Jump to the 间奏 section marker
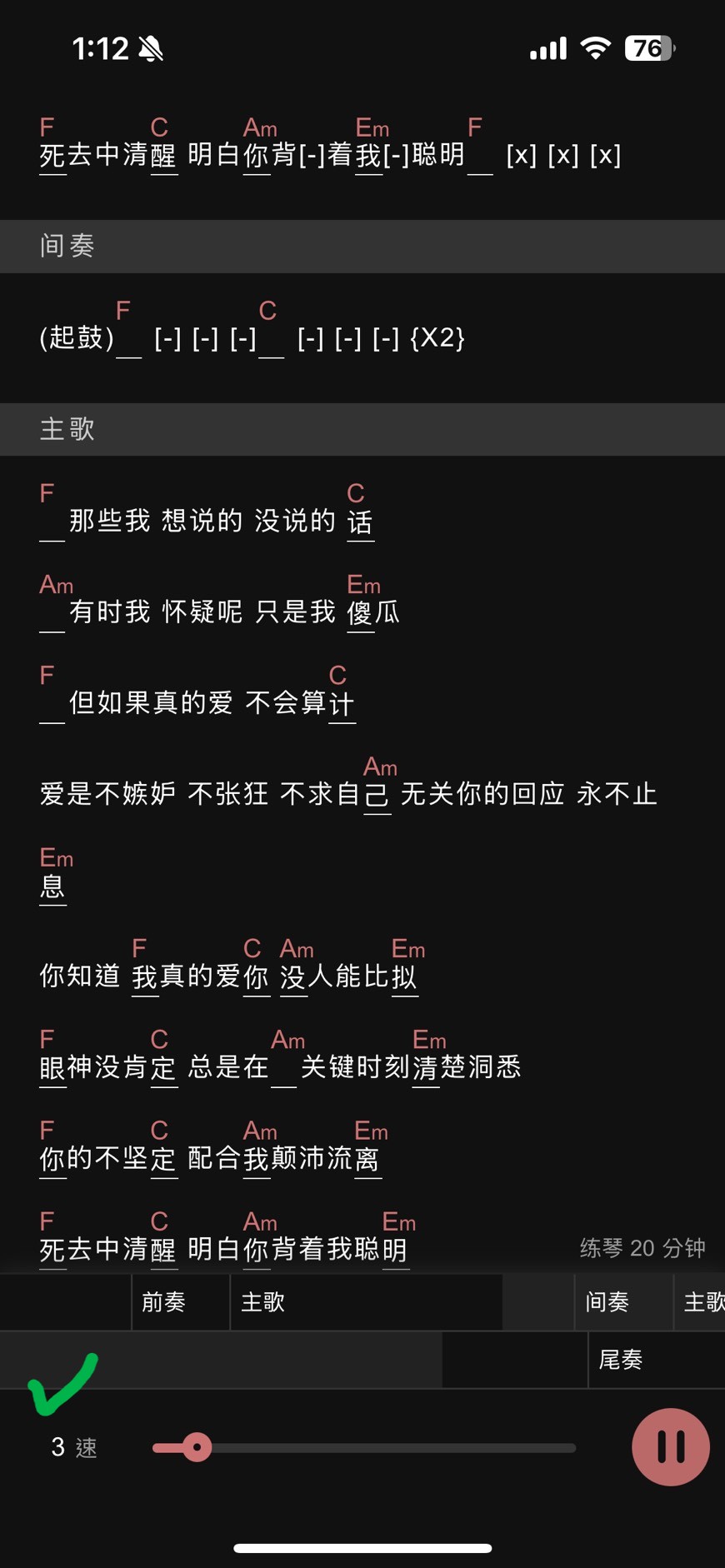This screenshot has width=725, height=1568. point(623,1301)
